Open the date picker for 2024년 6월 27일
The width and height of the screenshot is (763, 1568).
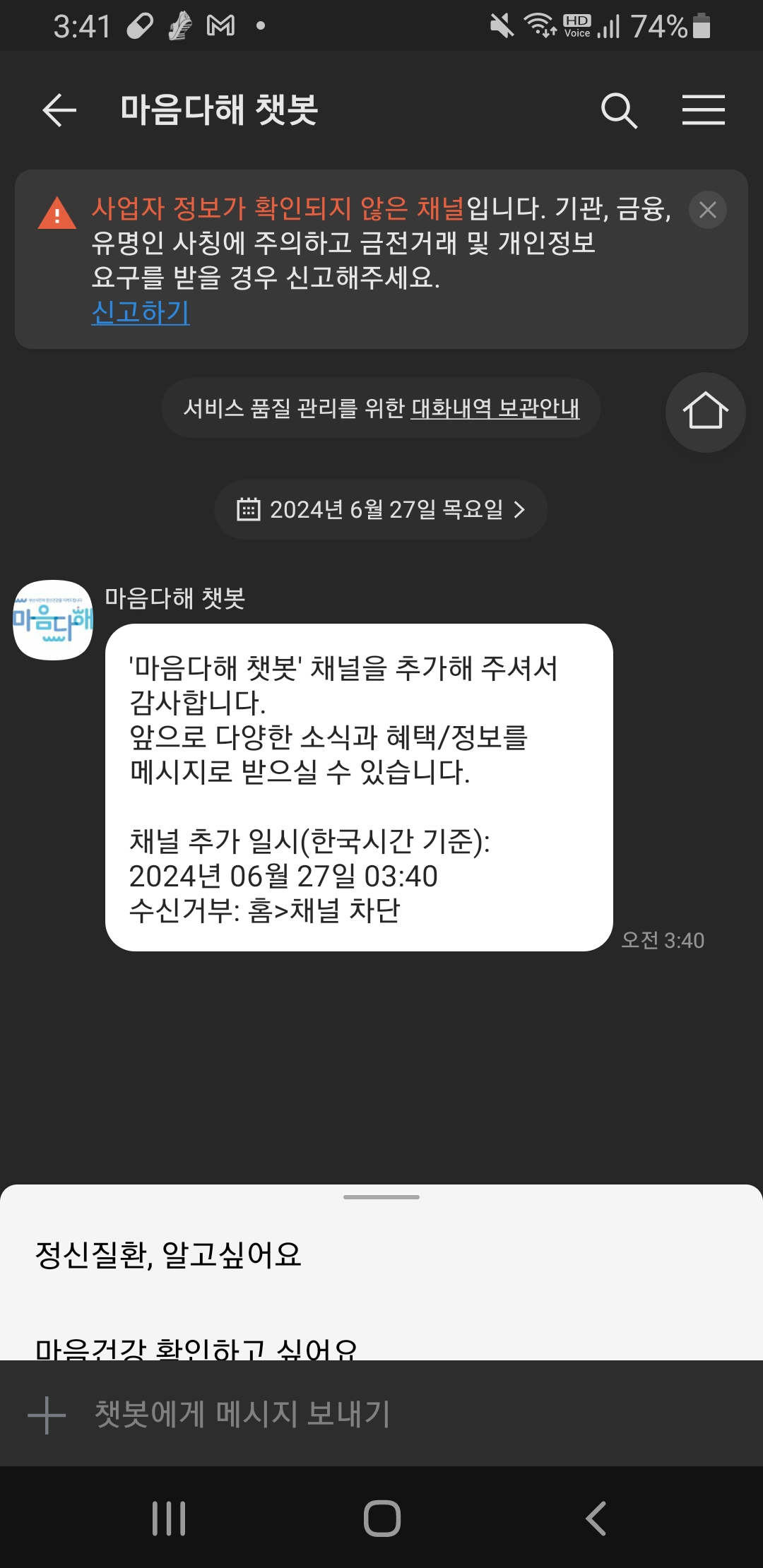tap(381, 509)
